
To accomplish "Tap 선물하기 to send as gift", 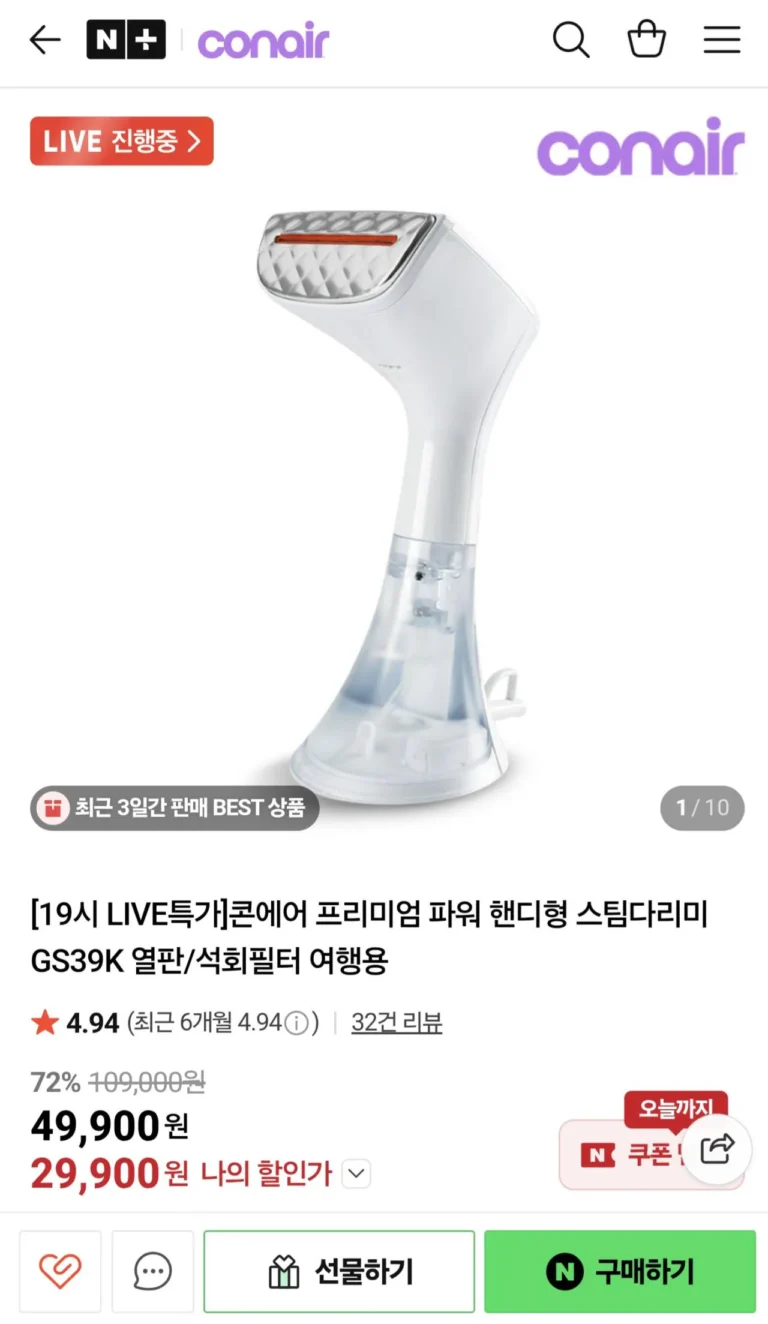I will [339, 1271].
